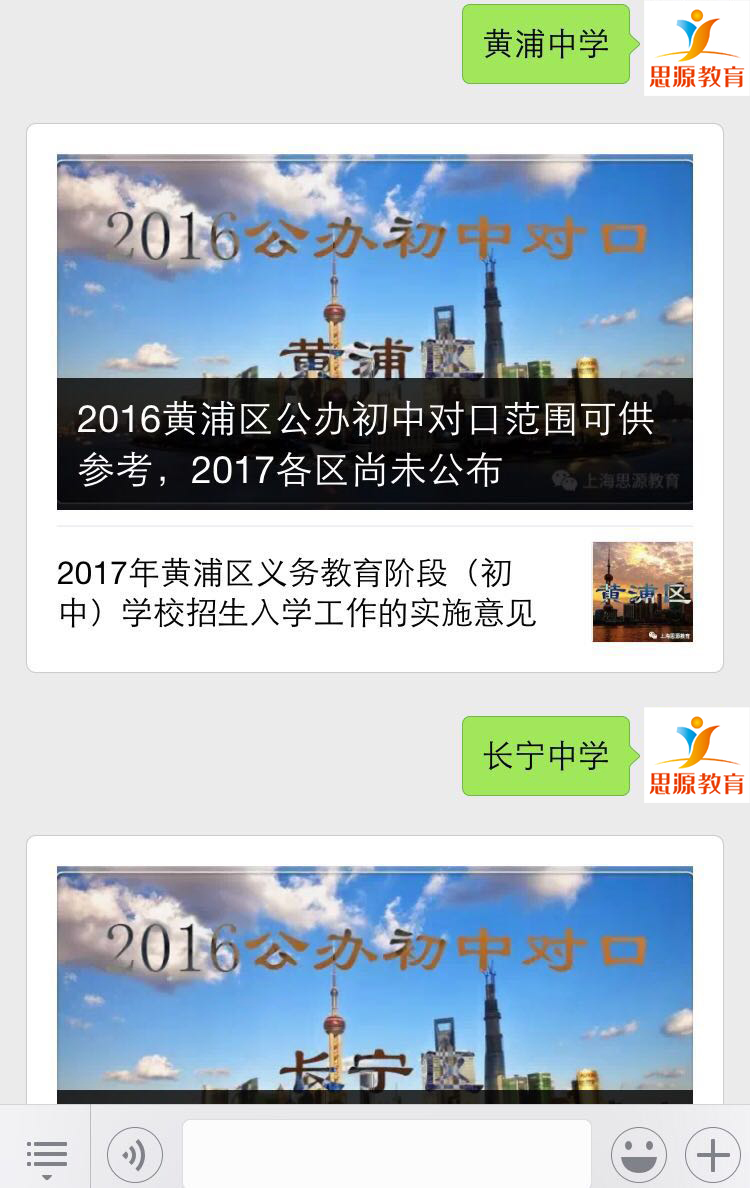Focus the message text field
The height and width of the screenshot is (1188, 750).
click(x=386, y=1154)
